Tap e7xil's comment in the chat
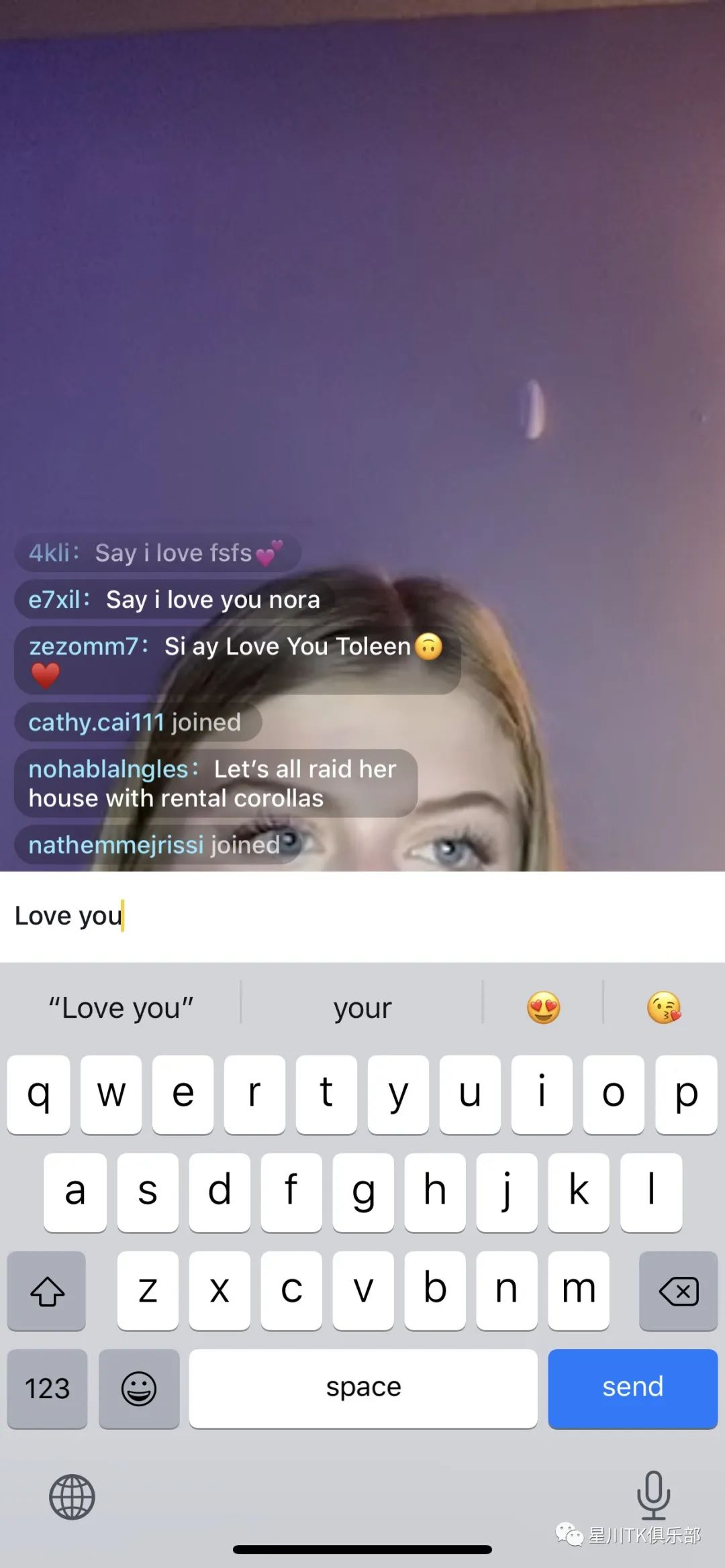This screenshot has width=725, height=1568. 175,600
